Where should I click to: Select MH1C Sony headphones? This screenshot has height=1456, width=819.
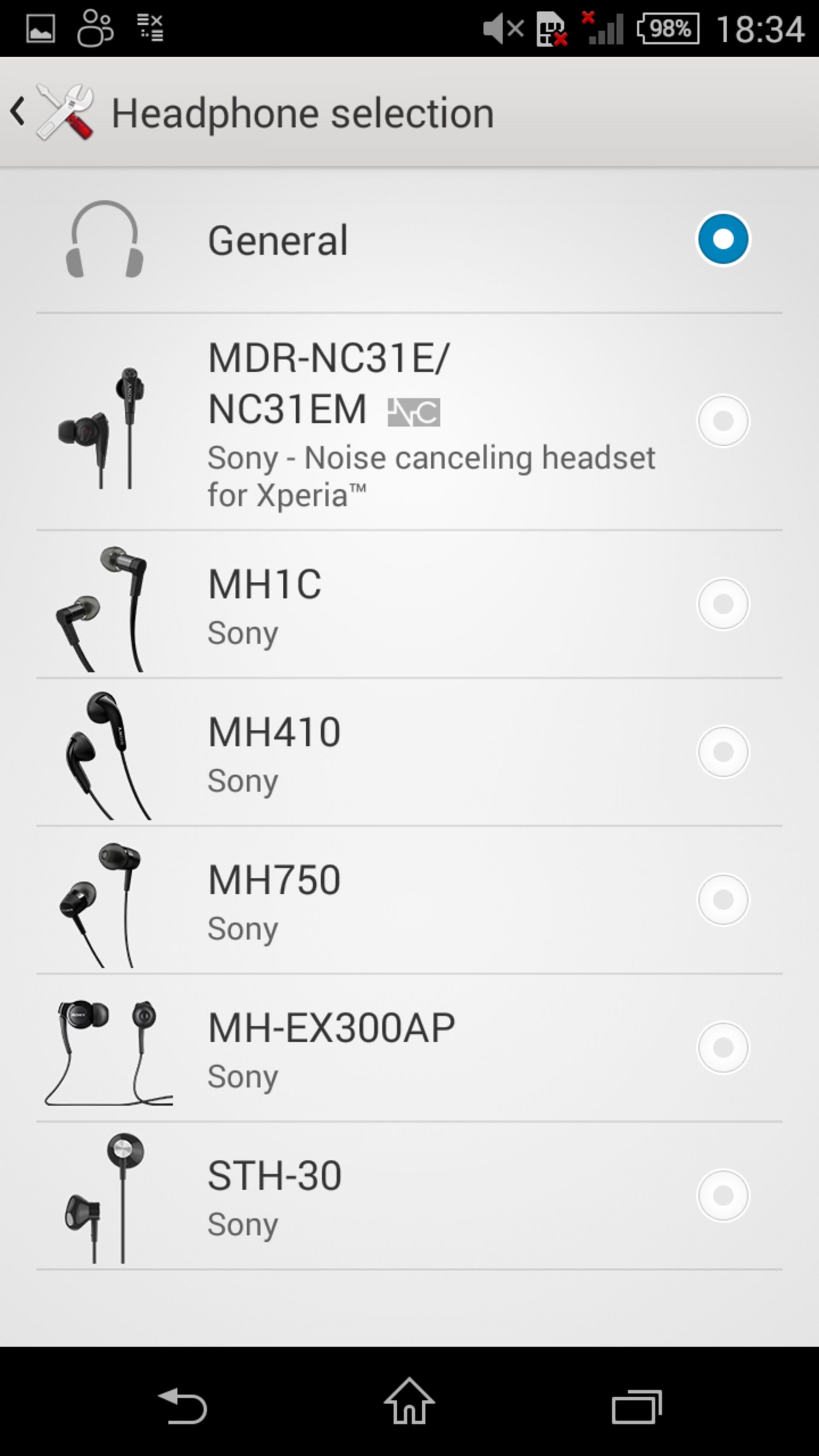[722, 604]
